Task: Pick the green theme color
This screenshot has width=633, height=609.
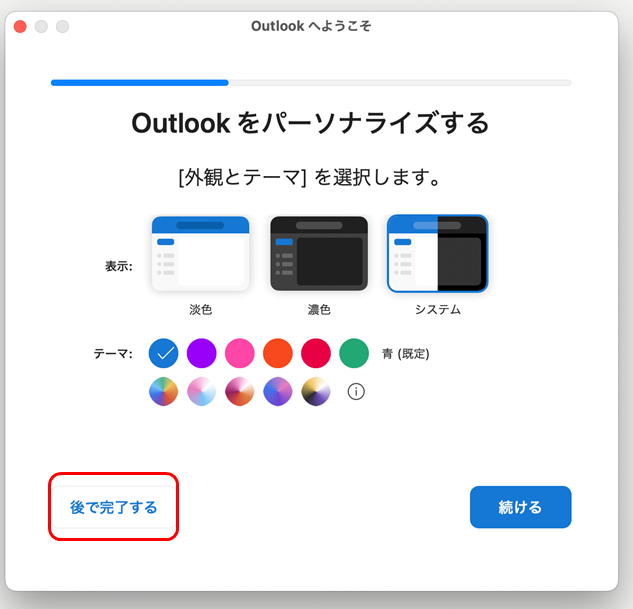Action: (x=354, y=354)
